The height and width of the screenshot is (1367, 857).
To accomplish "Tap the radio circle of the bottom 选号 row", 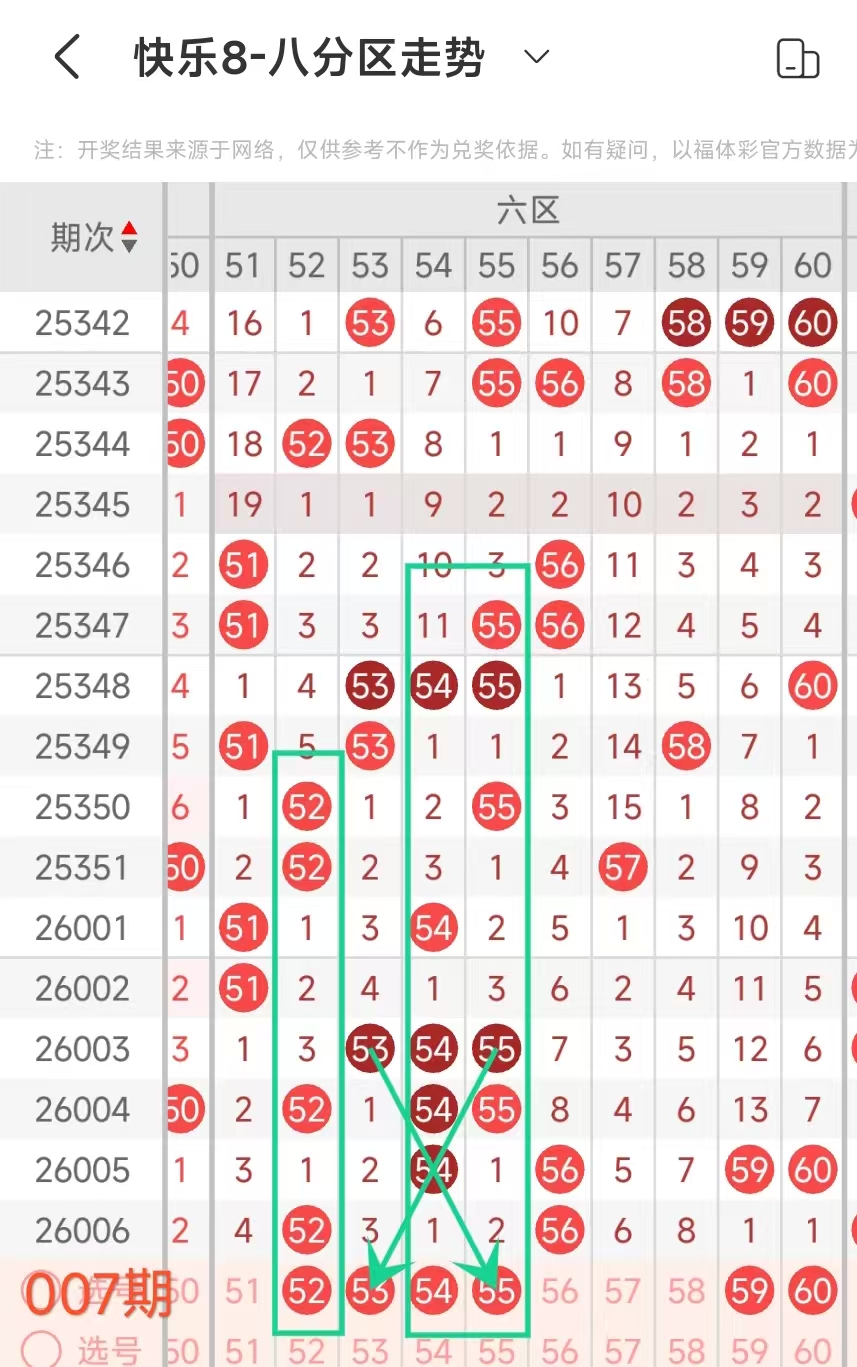I will click(x=41, y=1351).
